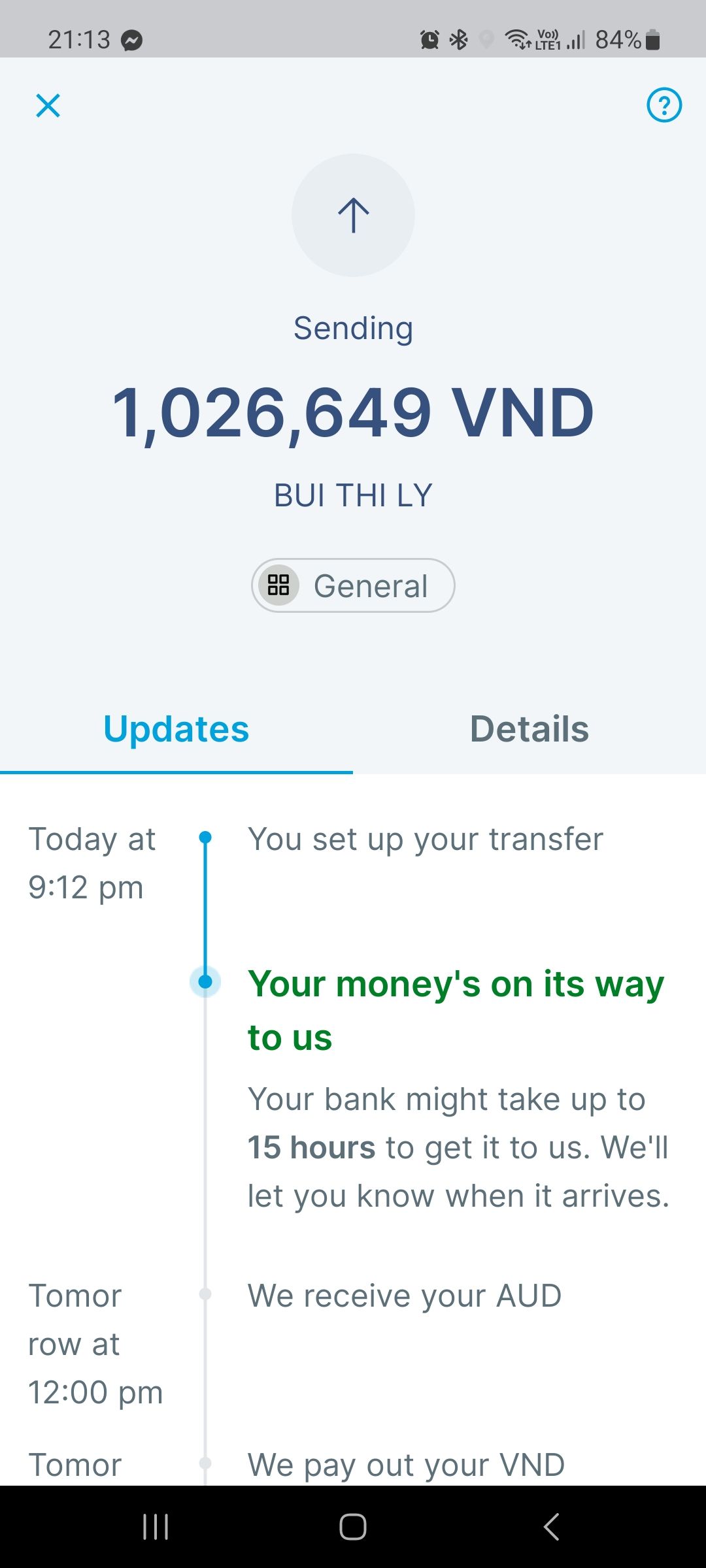Viewport: 706px width, 1568px height.
Task: Switch to the Details tab
Action: (x=529, y=729)
